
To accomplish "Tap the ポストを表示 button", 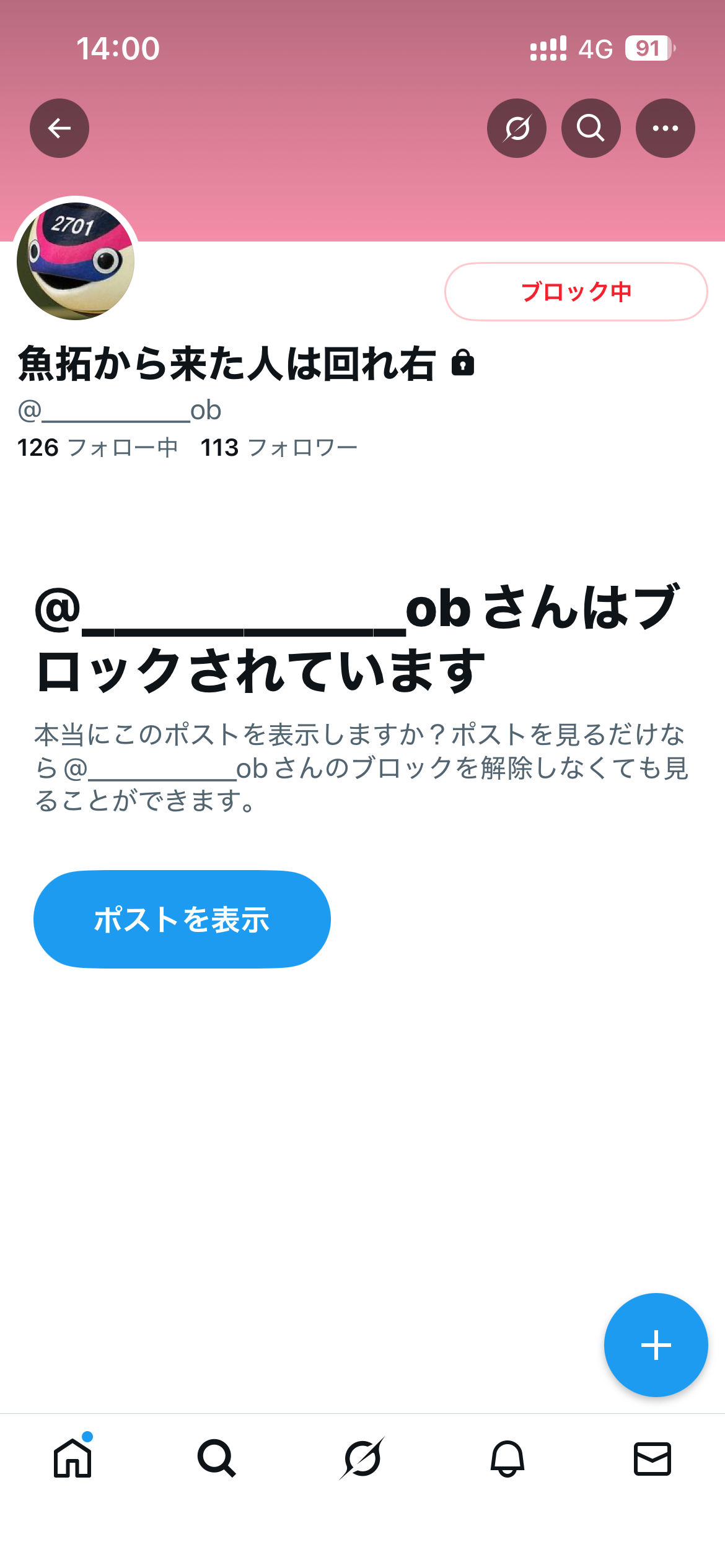I will (182, 919).
